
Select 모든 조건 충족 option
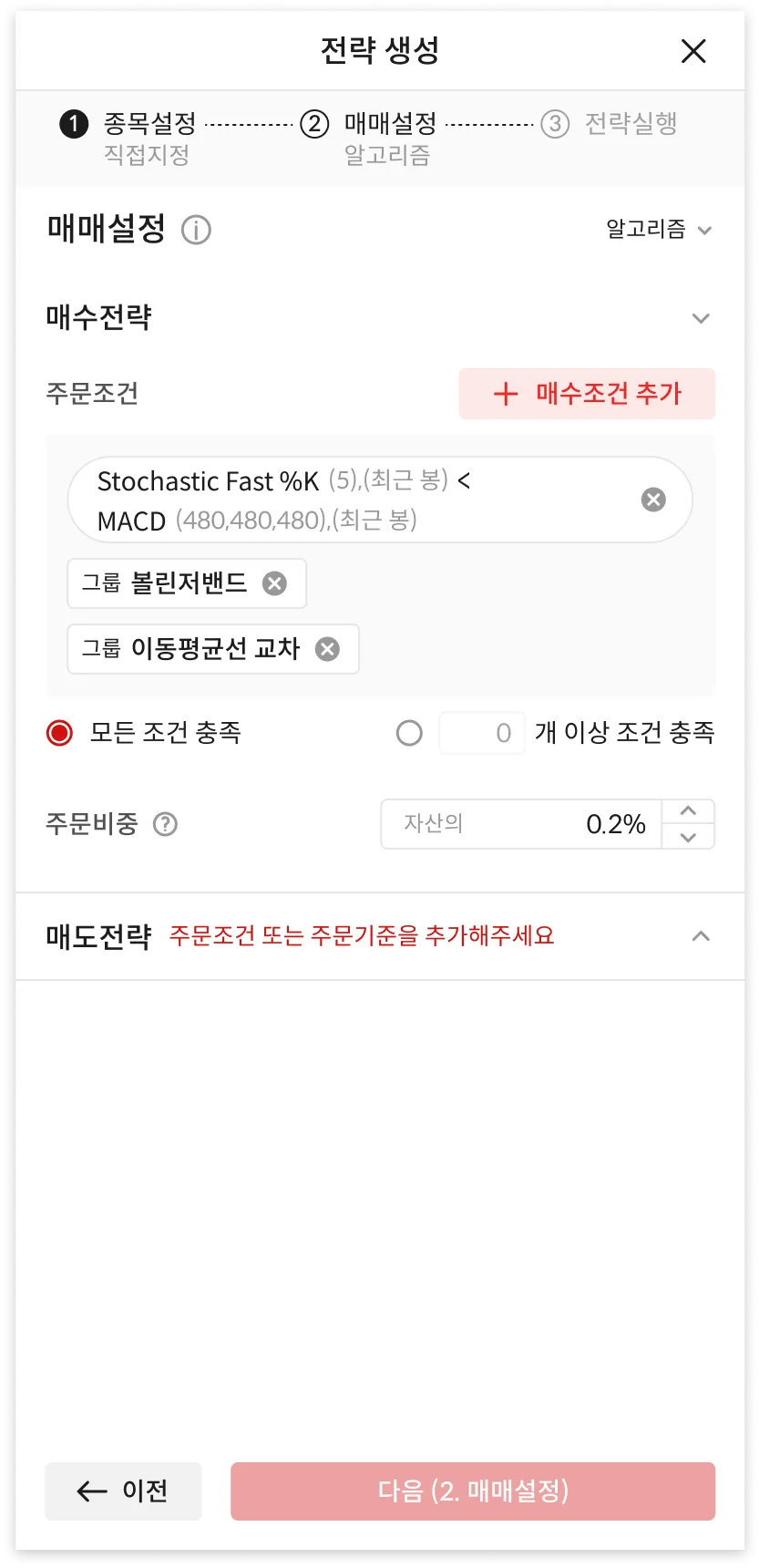tap(60, 733)
